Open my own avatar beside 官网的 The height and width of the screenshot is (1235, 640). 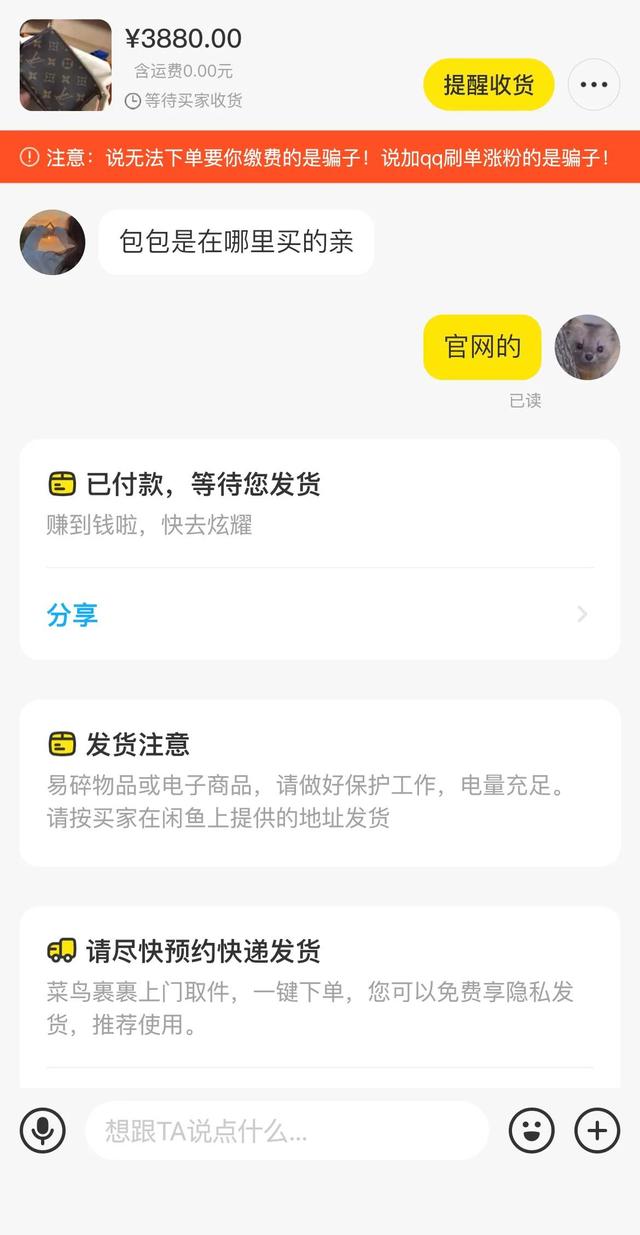tap(587, 347)
